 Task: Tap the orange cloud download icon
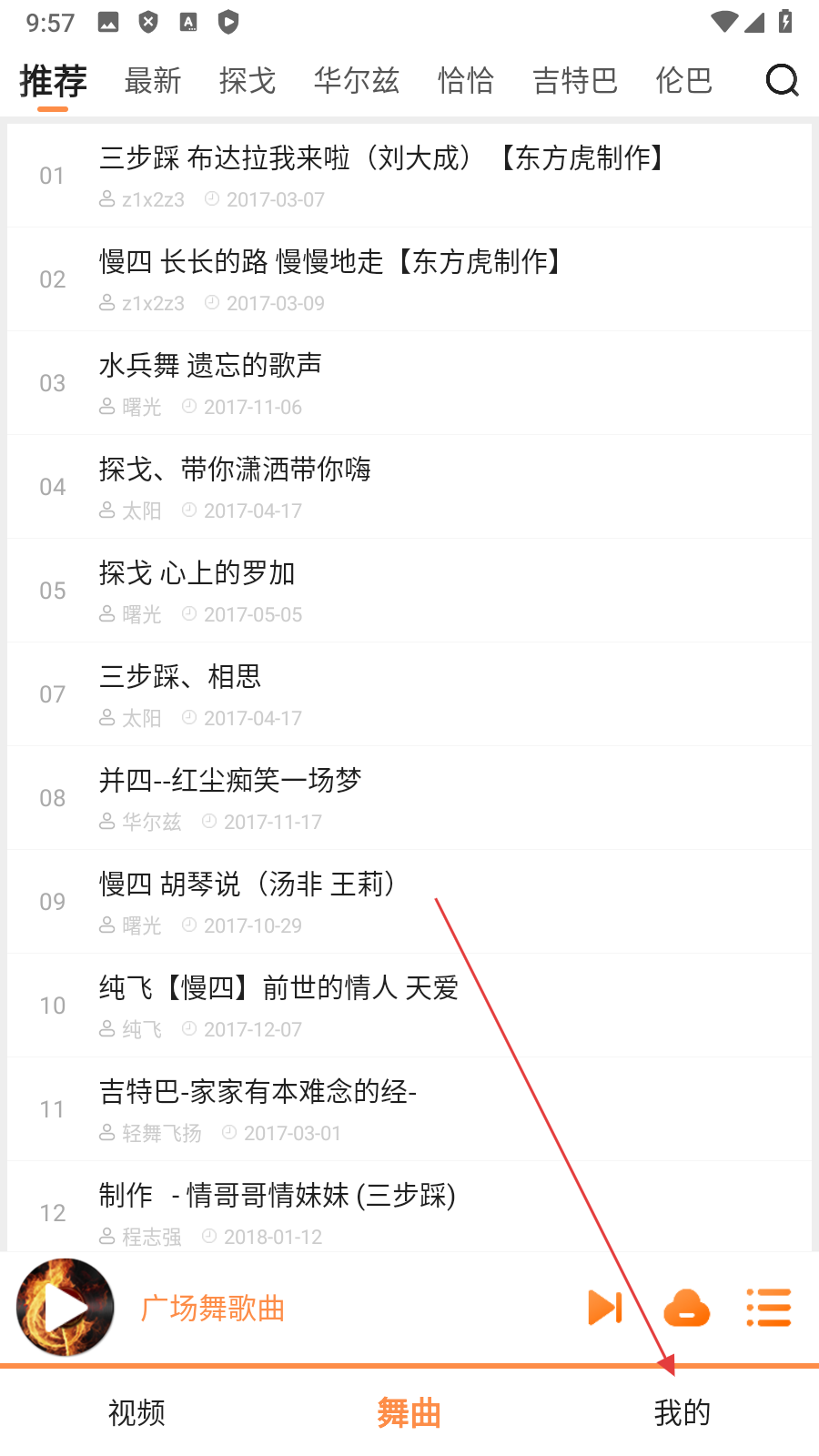coord(686,1309)
